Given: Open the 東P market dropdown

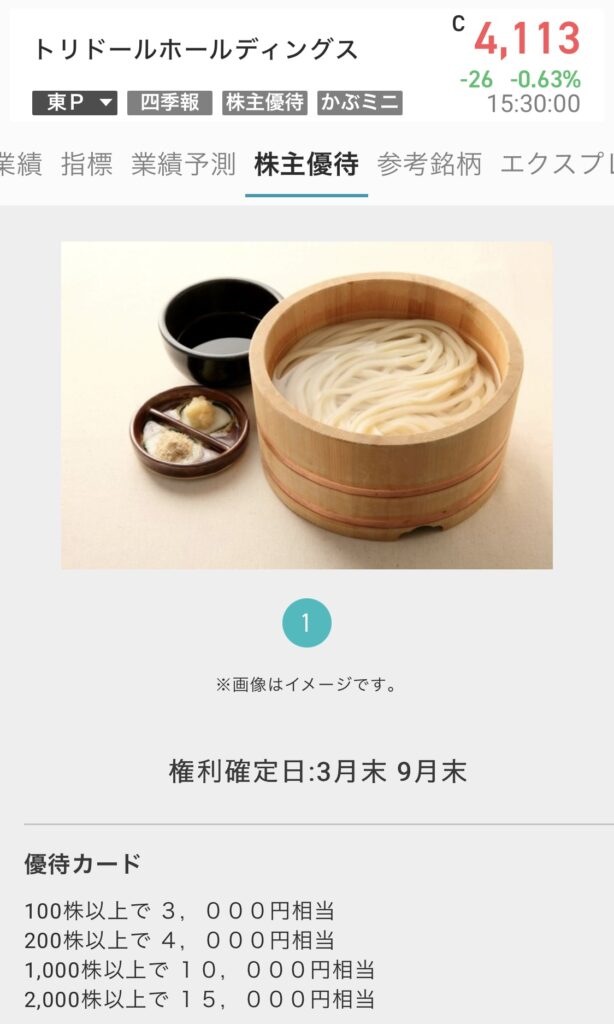Looking at the screenshot, I should [75, 102].
